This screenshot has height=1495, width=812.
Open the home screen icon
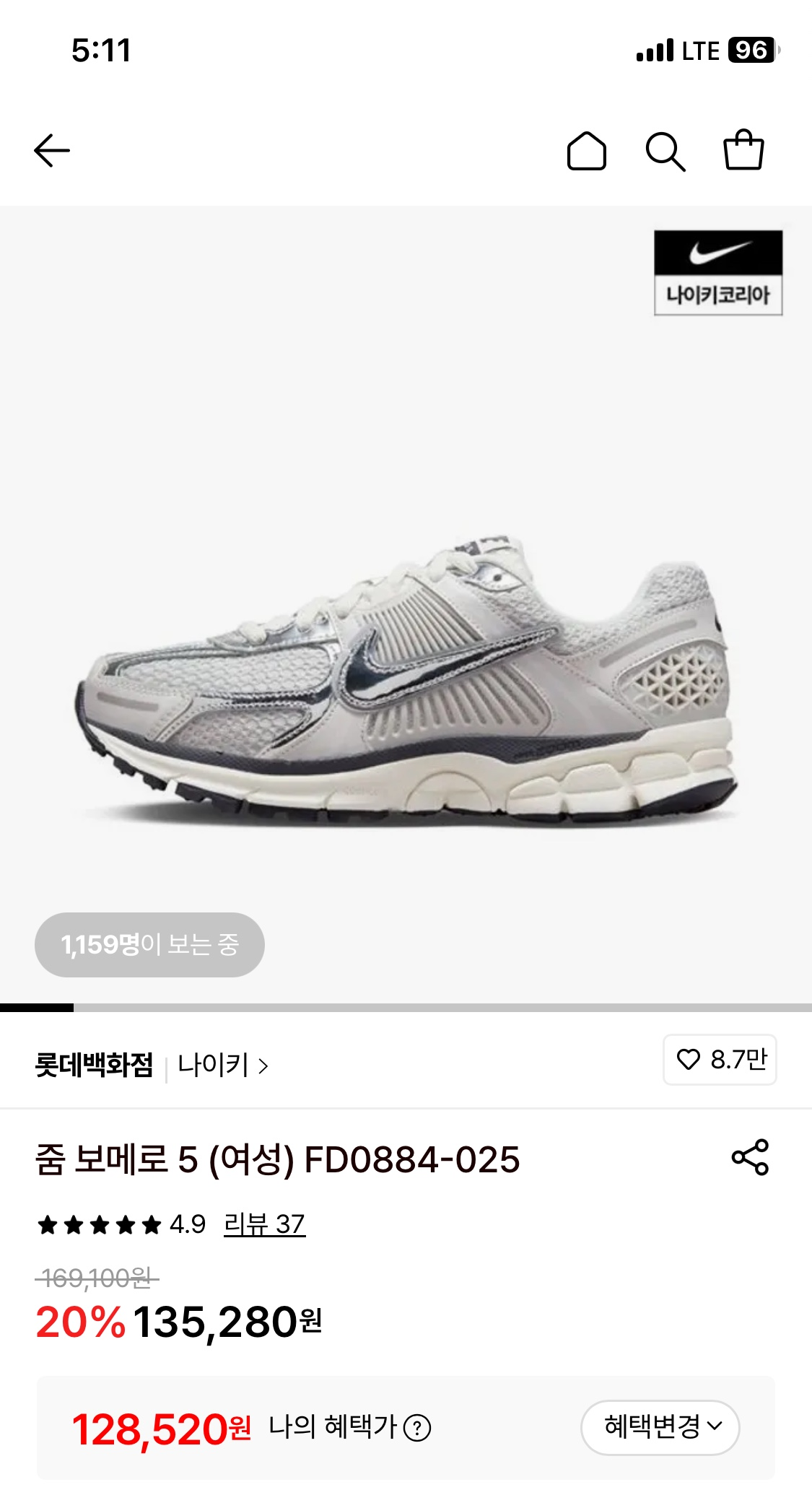pyautogui.click(x=588, y=151)
